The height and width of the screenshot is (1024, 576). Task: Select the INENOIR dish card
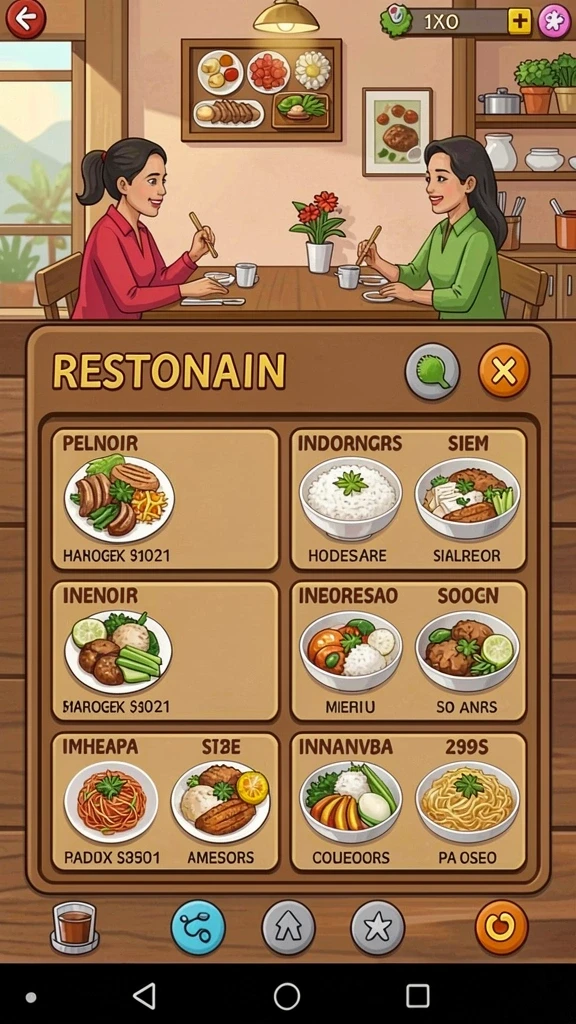click(x=165, y=651)
